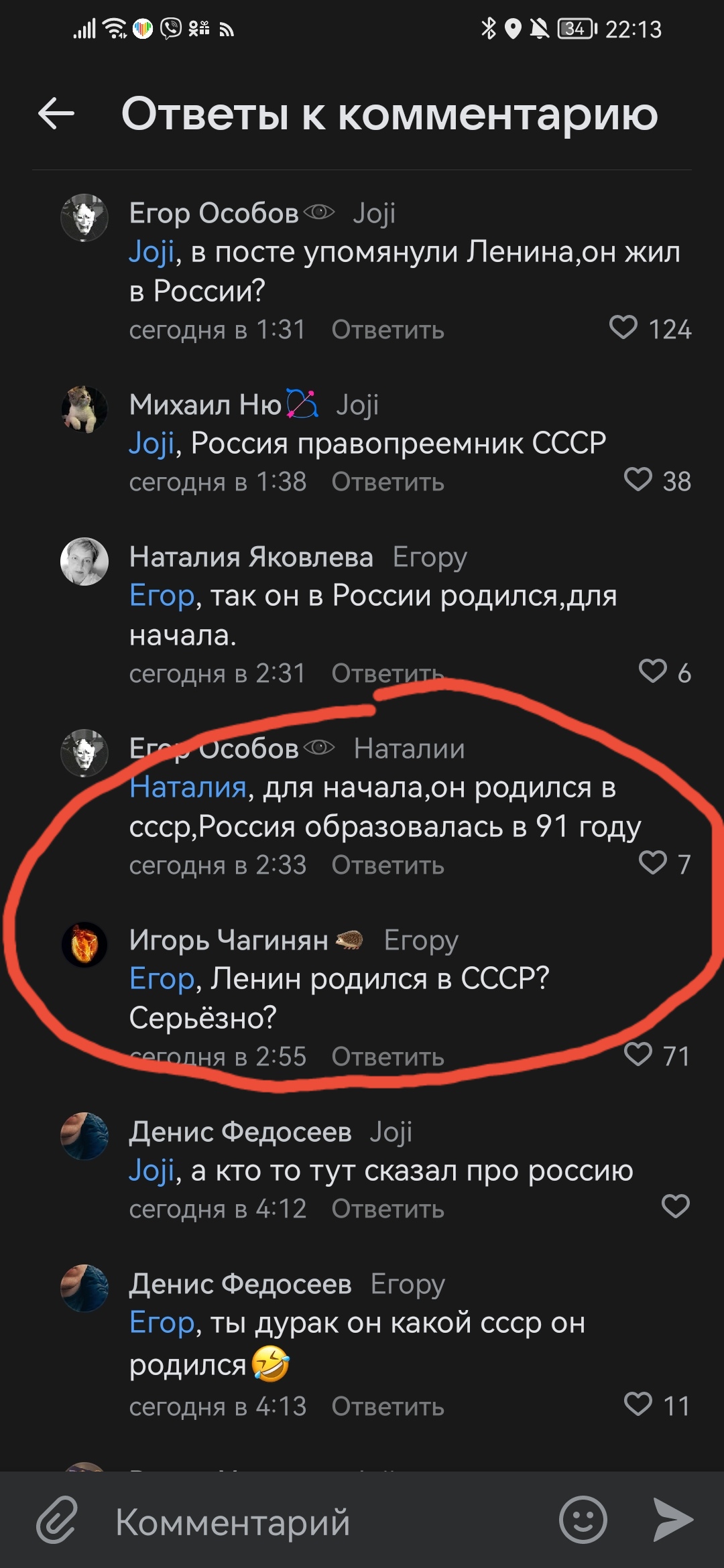The width and height of the screenshot is (724, 1568).
Task: Reply to Михаил Ню's comment
Action: click(x=387, y=482)
